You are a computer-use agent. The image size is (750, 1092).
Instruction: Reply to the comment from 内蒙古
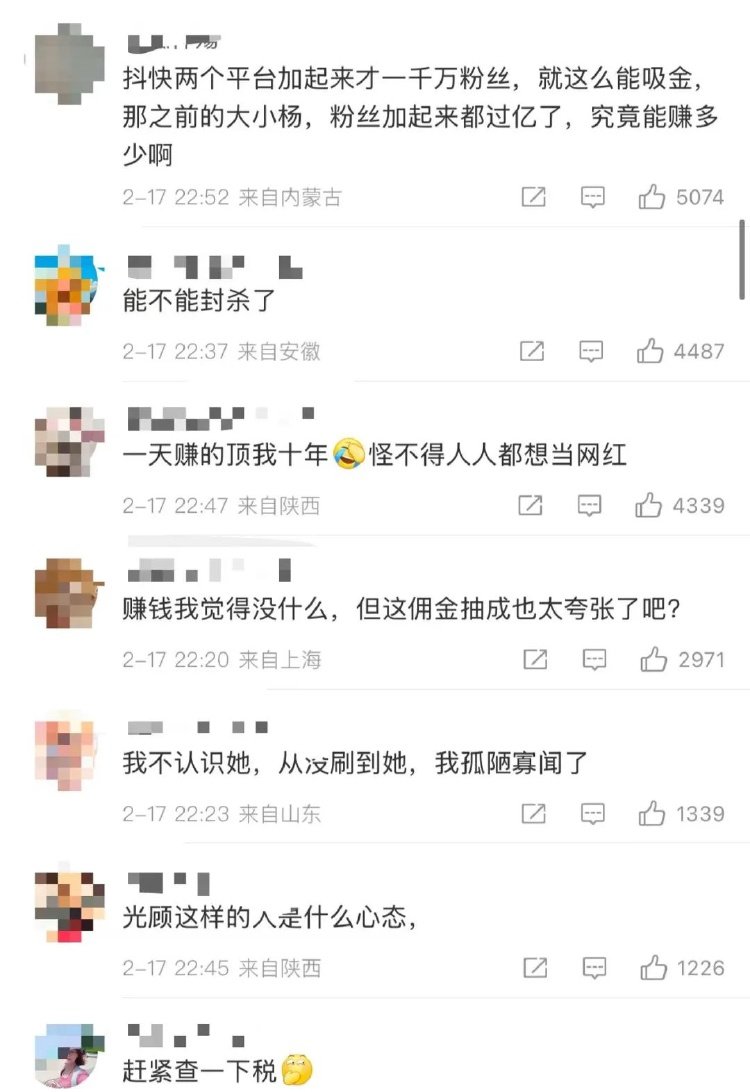coord(593,197)
